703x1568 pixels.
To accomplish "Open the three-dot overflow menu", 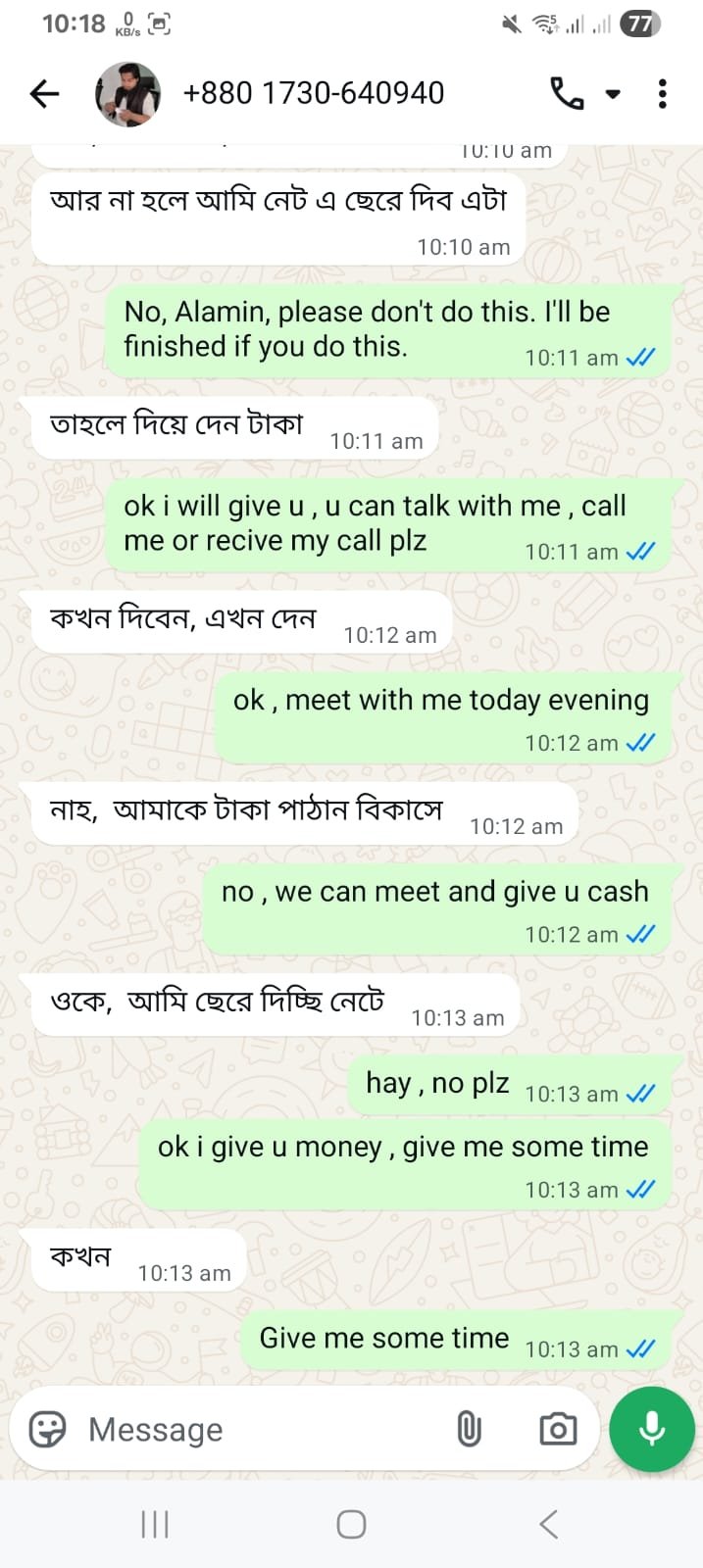I will (663, 94).
